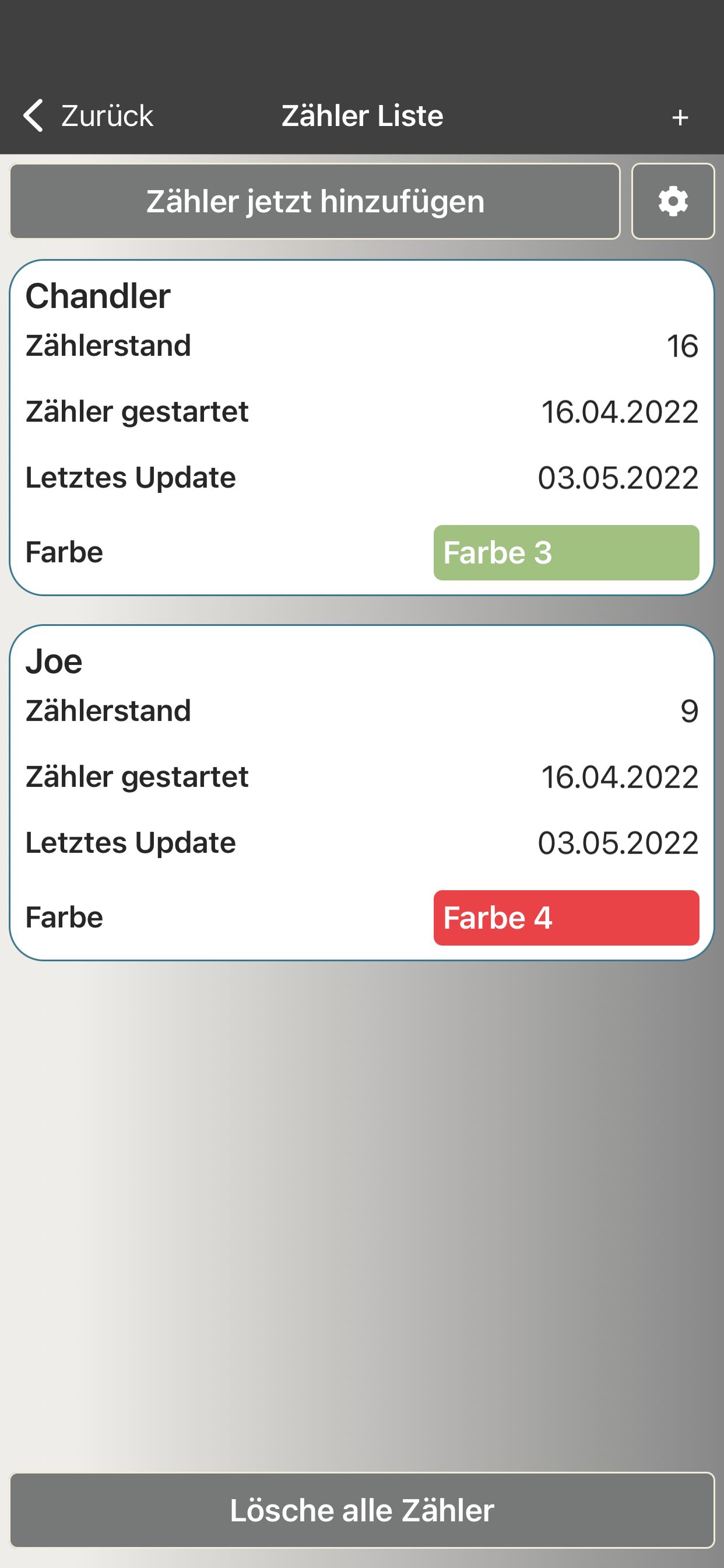Open the settings gear icon
The image size is (724, 1568).
click(673, 201)
